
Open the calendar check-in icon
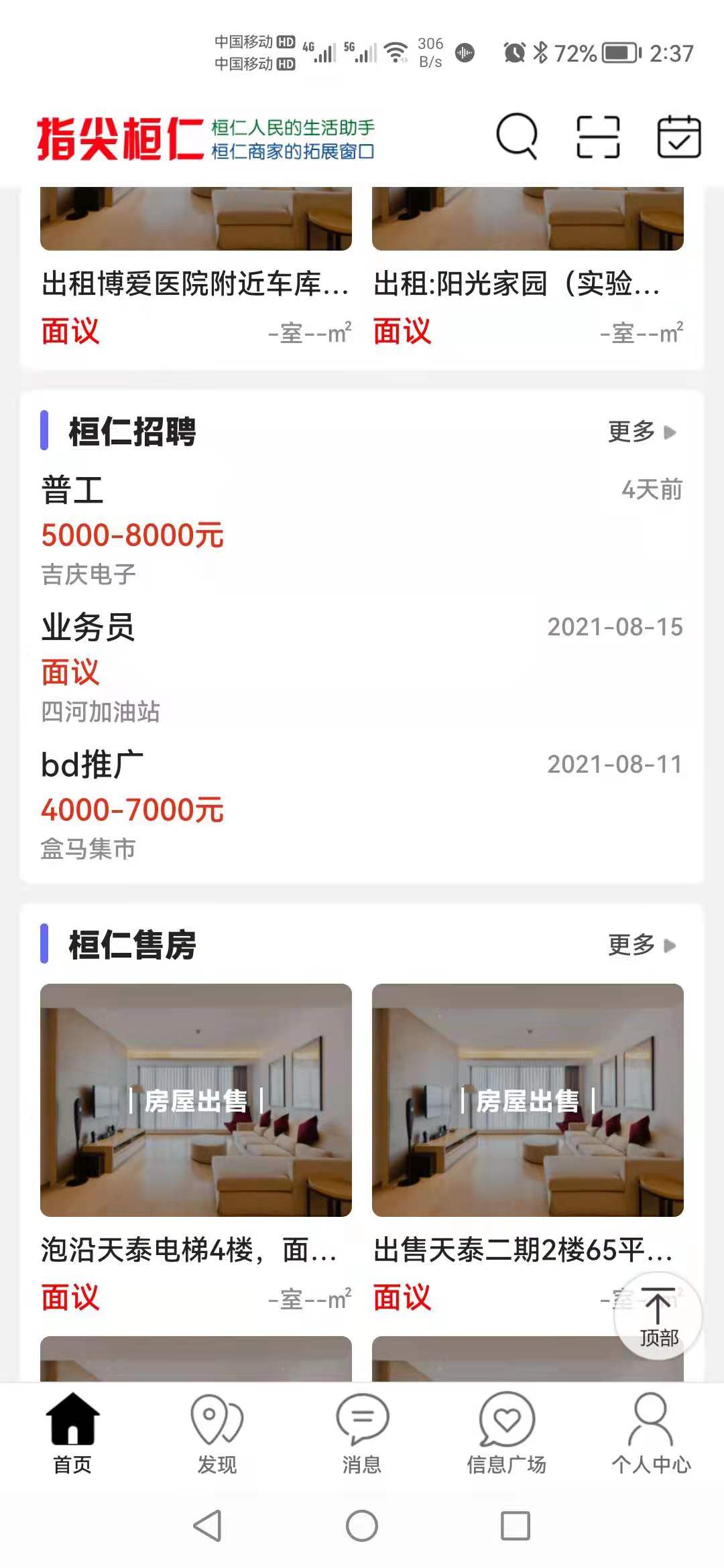tap(678, 137)
